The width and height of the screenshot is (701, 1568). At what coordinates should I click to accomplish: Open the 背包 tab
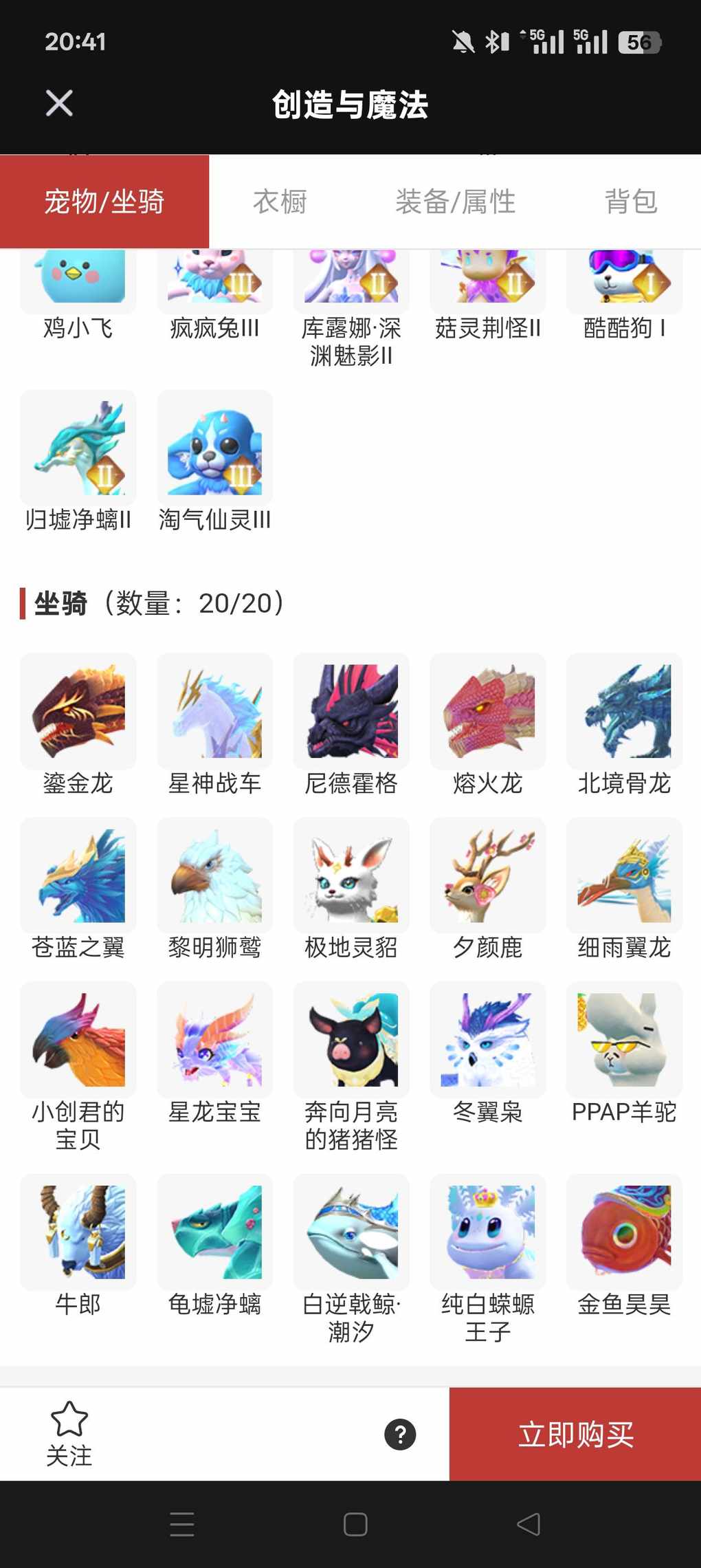630,202
